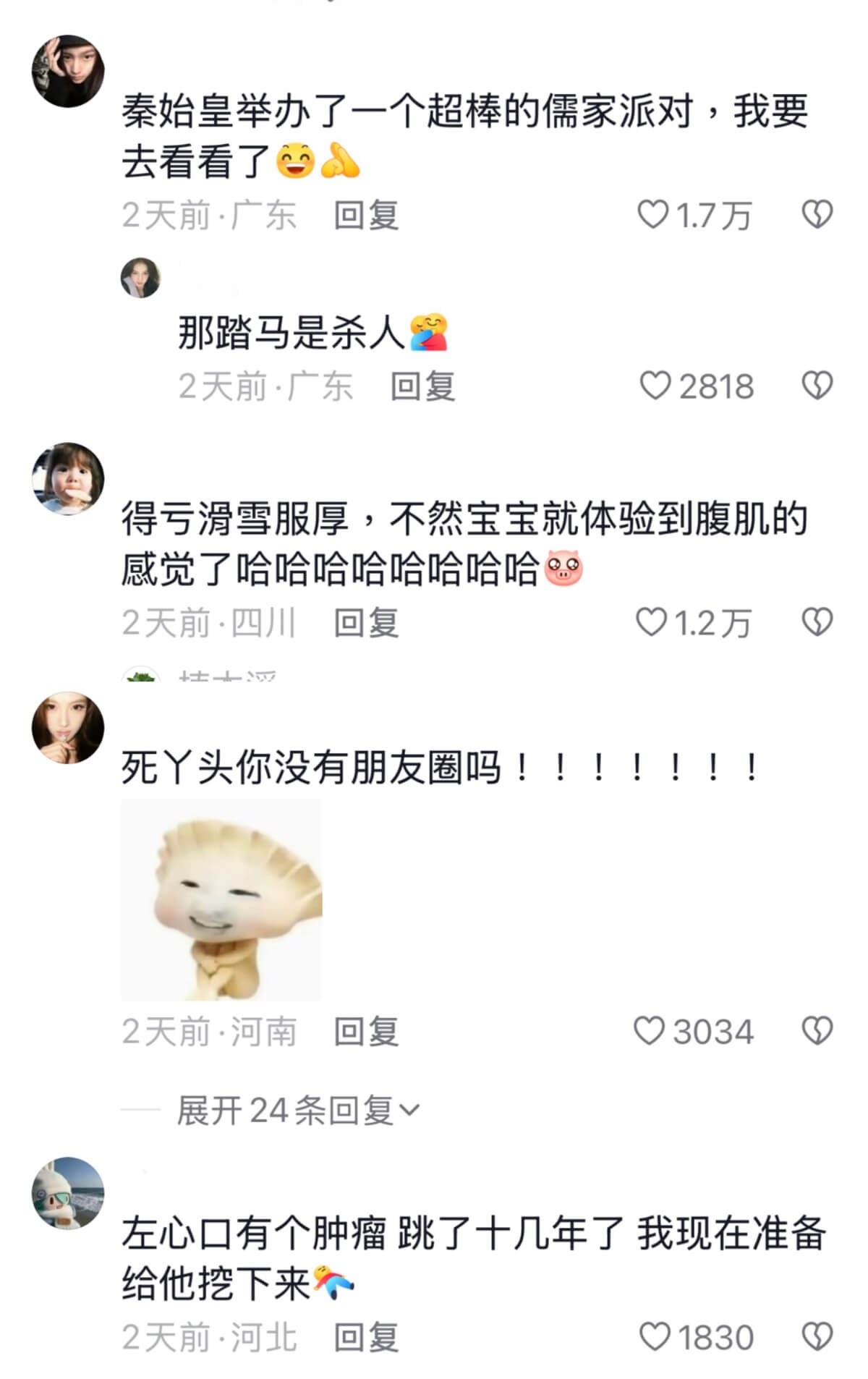
Task: Dislike the 左心口有个肿瘤 comment
Action: click(817, 1337)
